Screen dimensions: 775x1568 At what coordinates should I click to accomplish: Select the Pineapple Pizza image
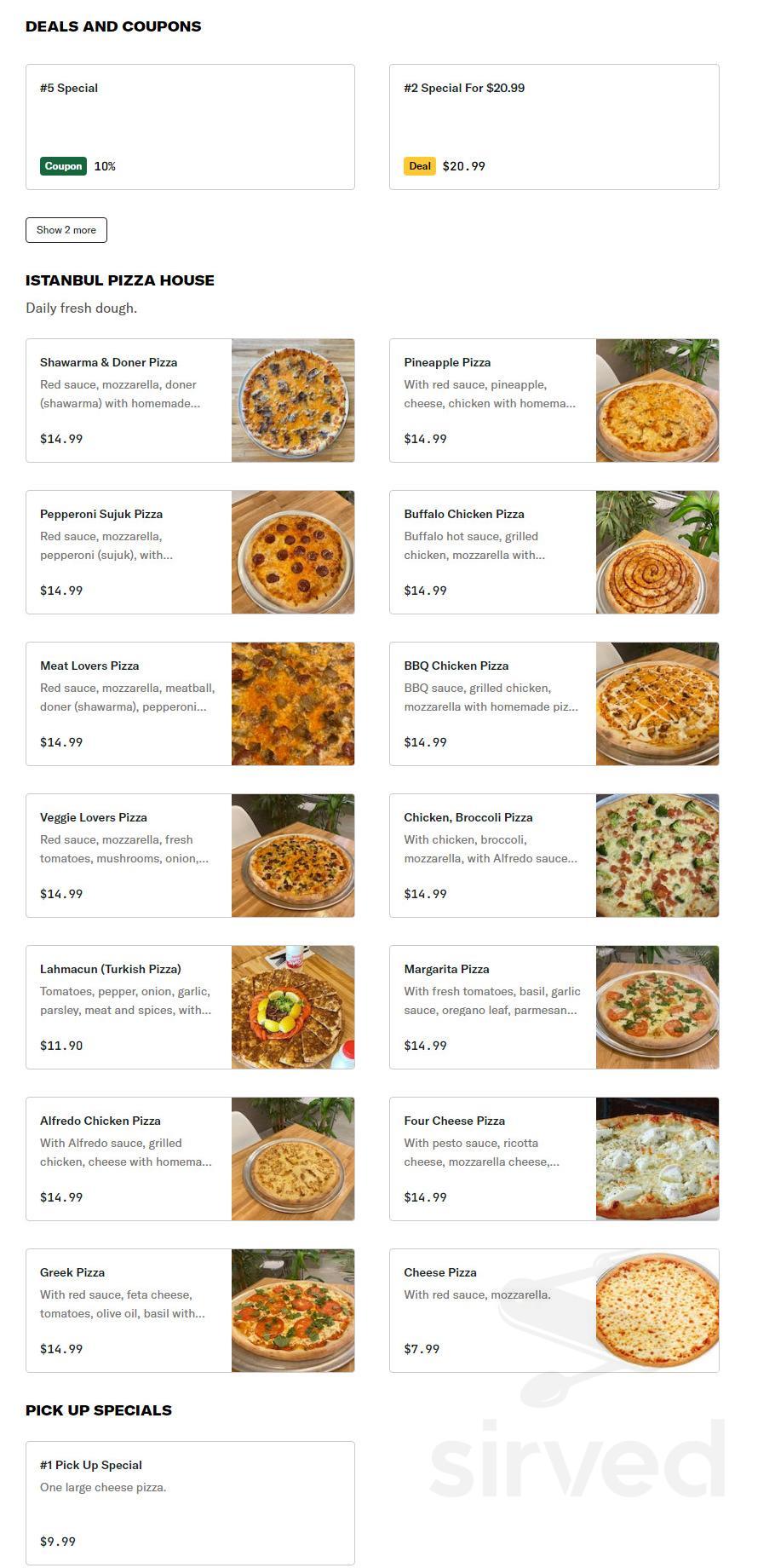657,400
